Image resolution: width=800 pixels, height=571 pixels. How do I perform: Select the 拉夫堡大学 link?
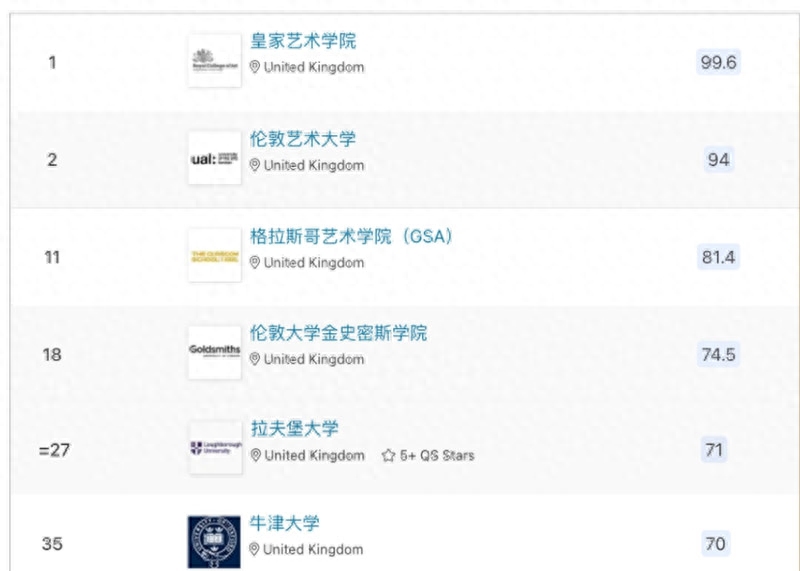tap(294, 428)
